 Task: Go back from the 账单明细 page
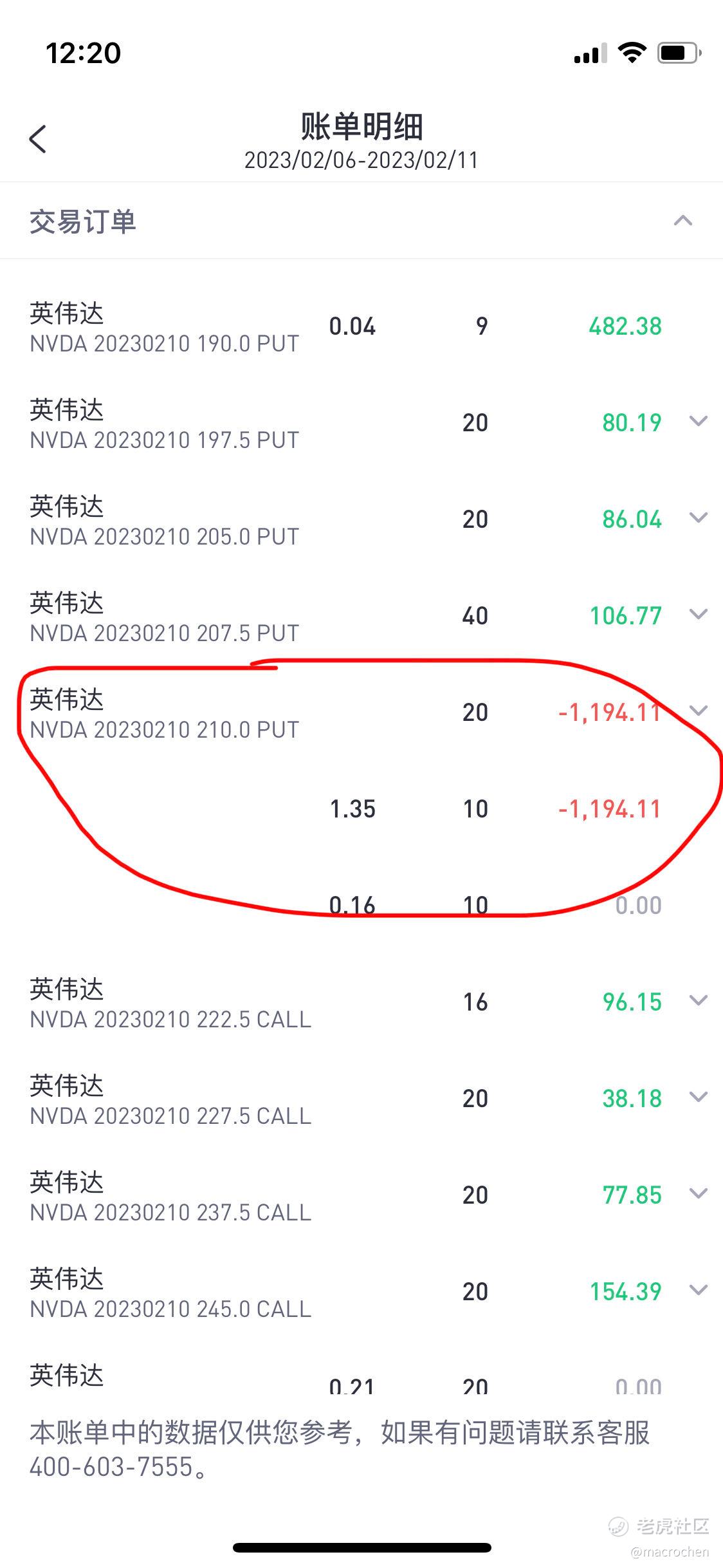tap(39, 139)
